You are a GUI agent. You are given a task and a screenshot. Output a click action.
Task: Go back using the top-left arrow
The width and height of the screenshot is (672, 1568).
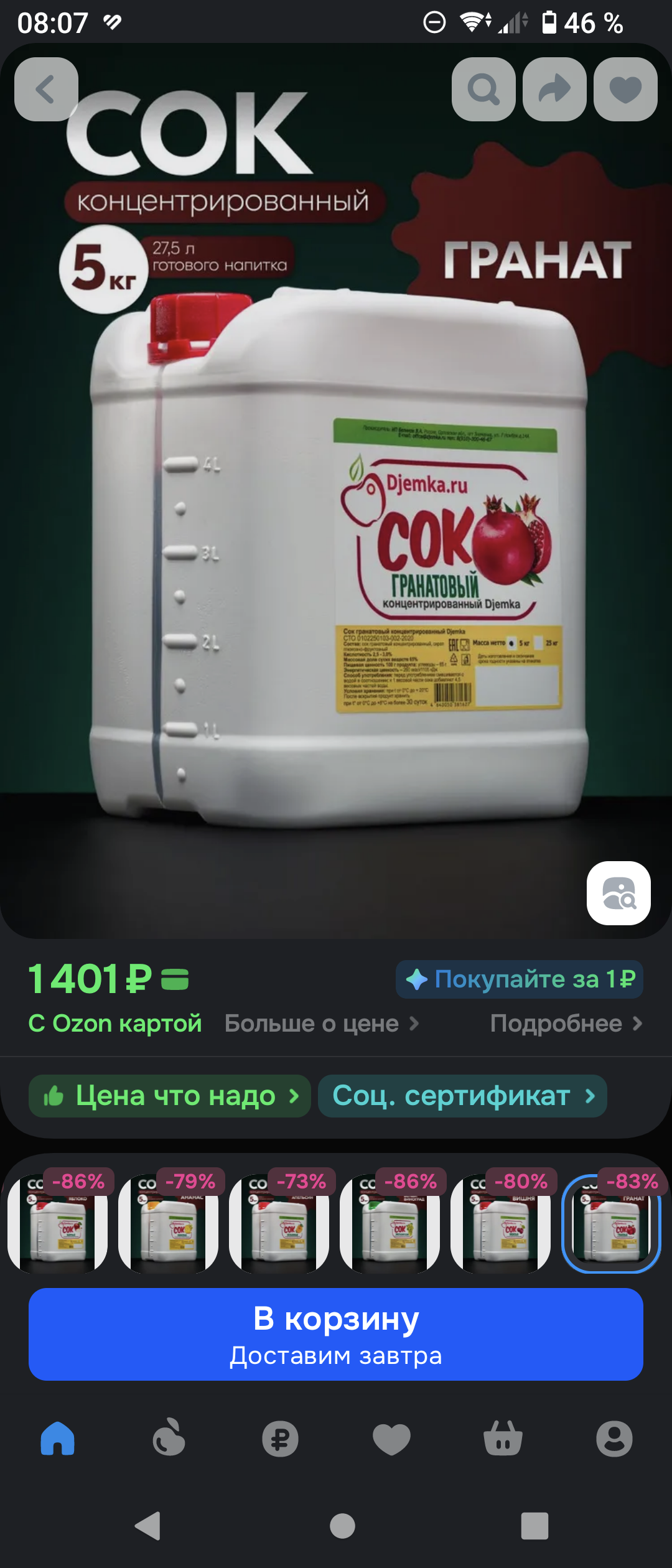[x=46, y=89]
